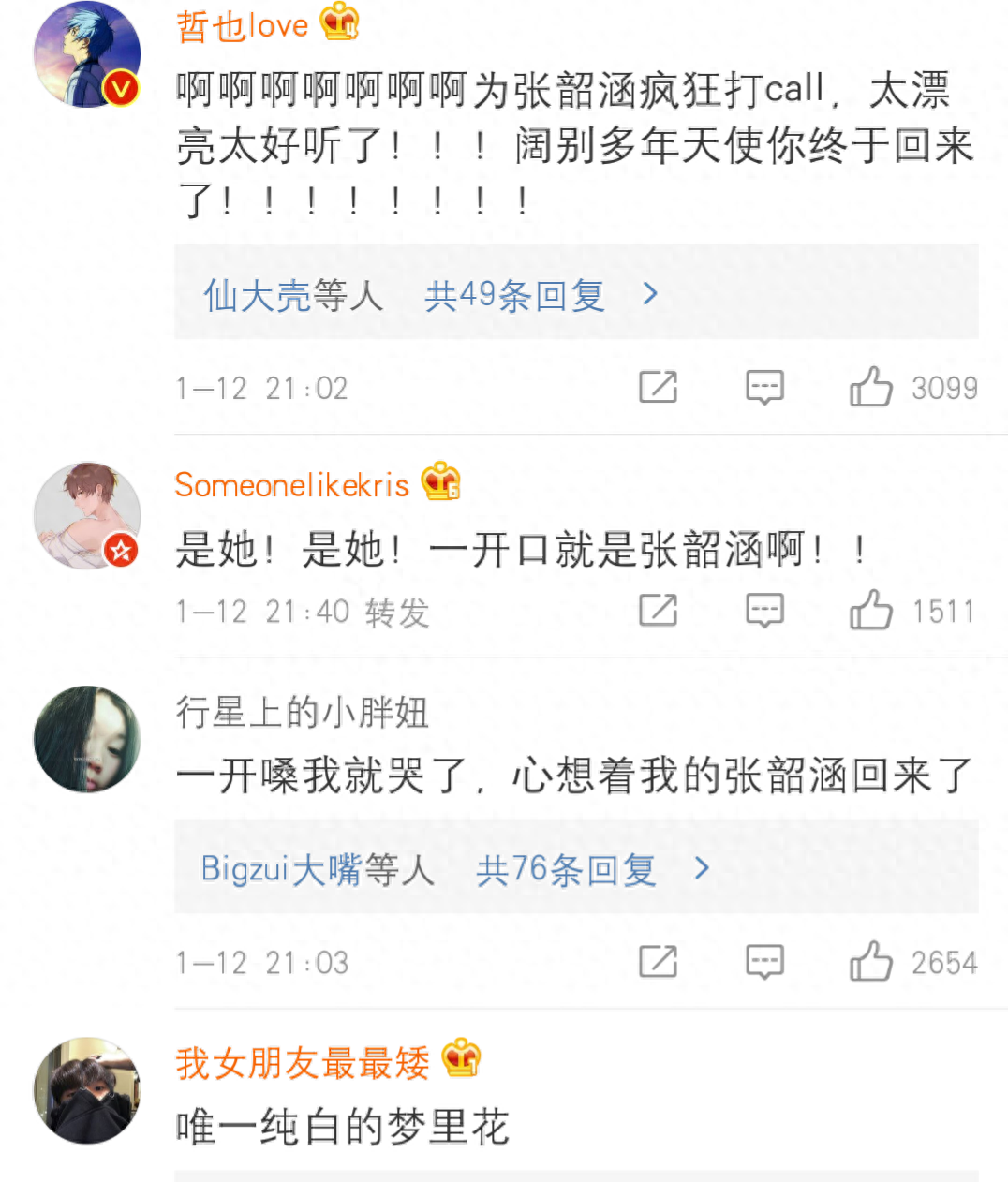Open 我女朋友最最矮's profile name
Screen dimensions: 1008x1182
[x=302, y=1063]
